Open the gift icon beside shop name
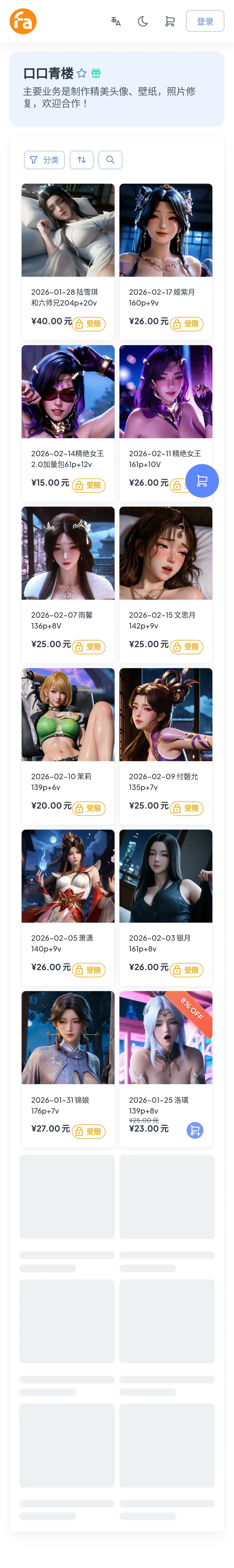Image resolution: width=234 pixels, height=1568 pixels. click(x=96, y=74)
